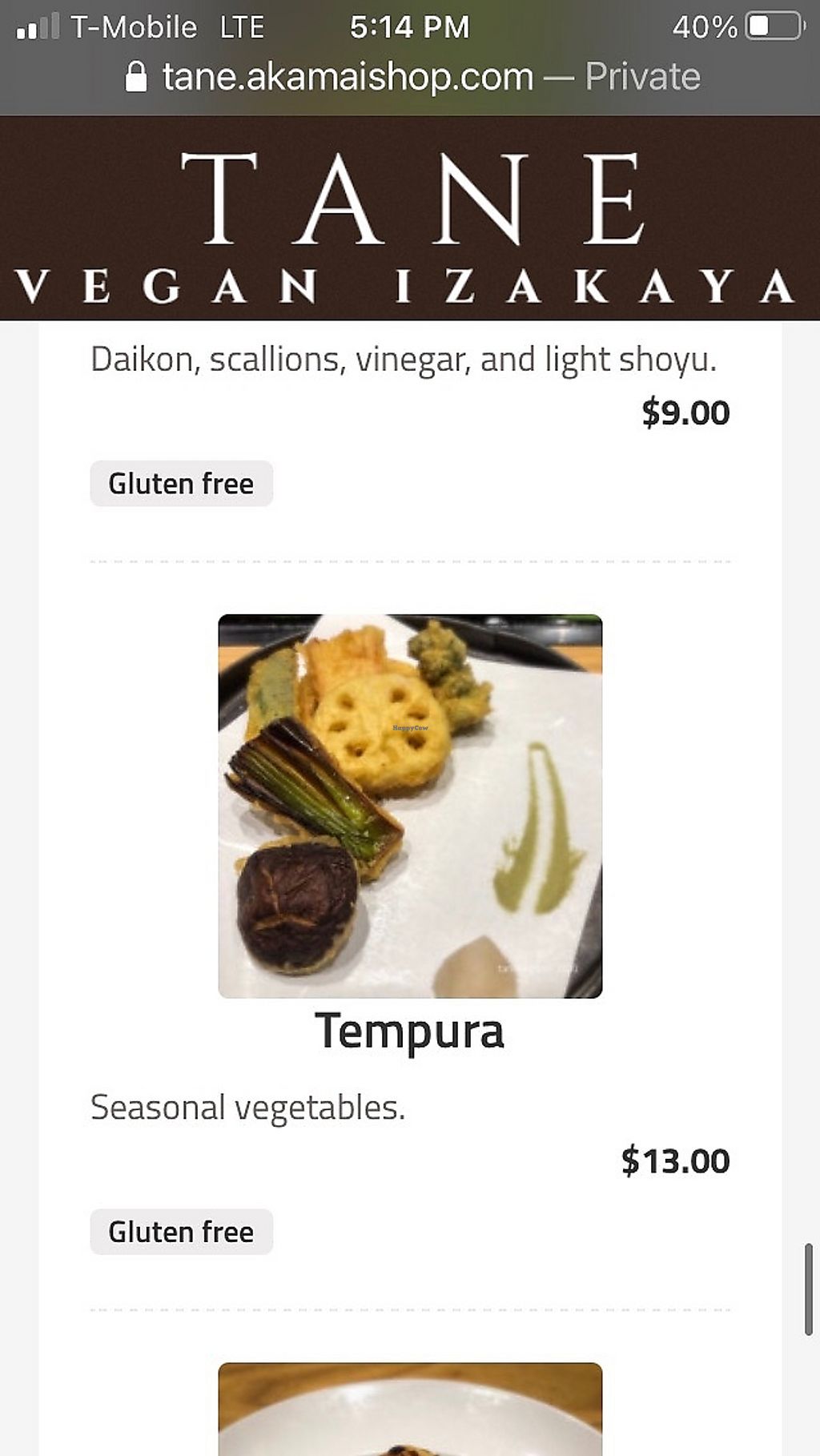This screenshot has width=820, height=1456.
Task: Open the Tempura dish photo
Action: tap(410, 806)
